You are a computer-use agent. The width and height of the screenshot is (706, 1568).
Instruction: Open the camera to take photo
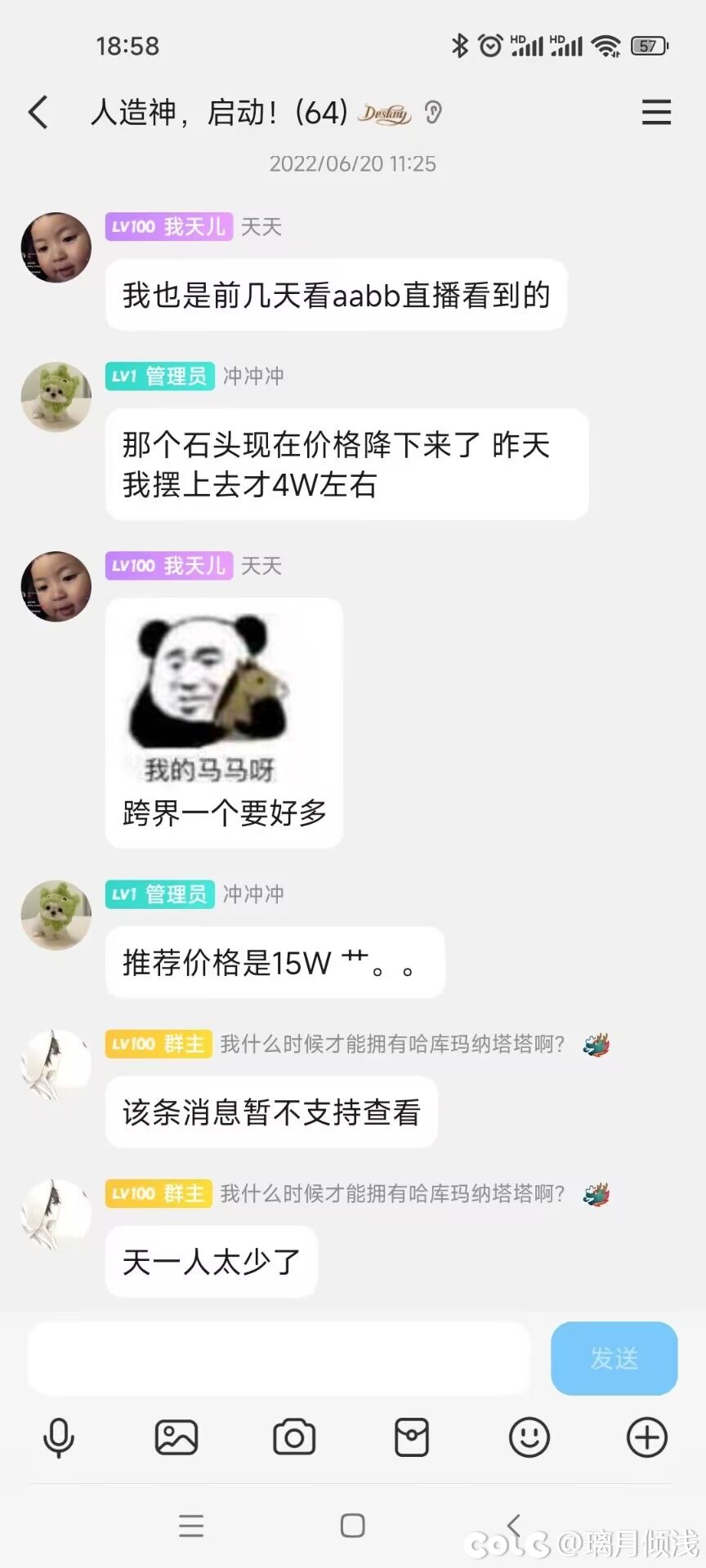[294, 1437]
